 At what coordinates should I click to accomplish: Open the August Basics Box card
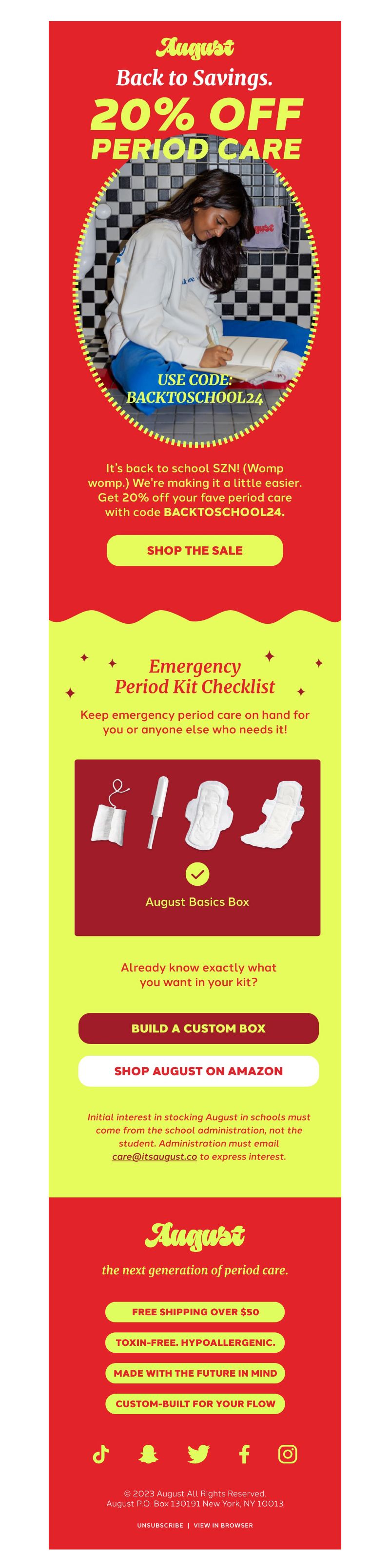tap(197, 847)
